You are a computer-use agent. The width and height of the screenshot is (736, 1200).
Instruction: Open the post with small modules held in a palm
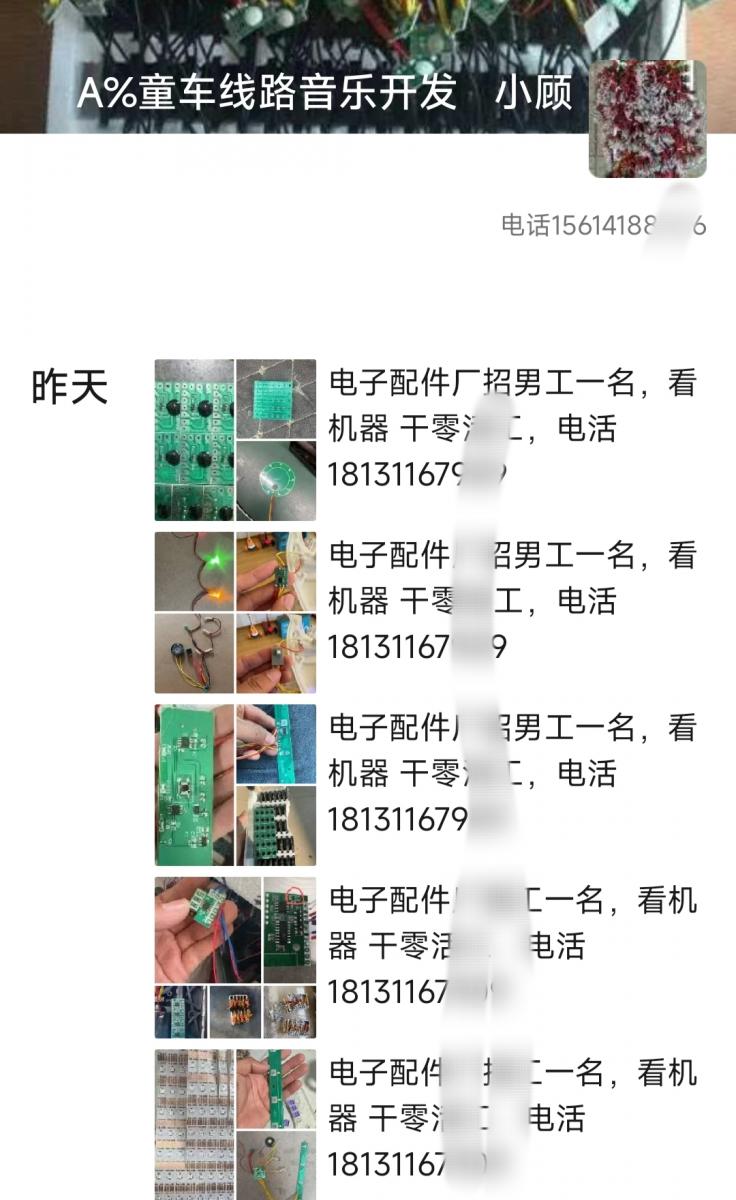pyautogui.click(x=235, y=957)
